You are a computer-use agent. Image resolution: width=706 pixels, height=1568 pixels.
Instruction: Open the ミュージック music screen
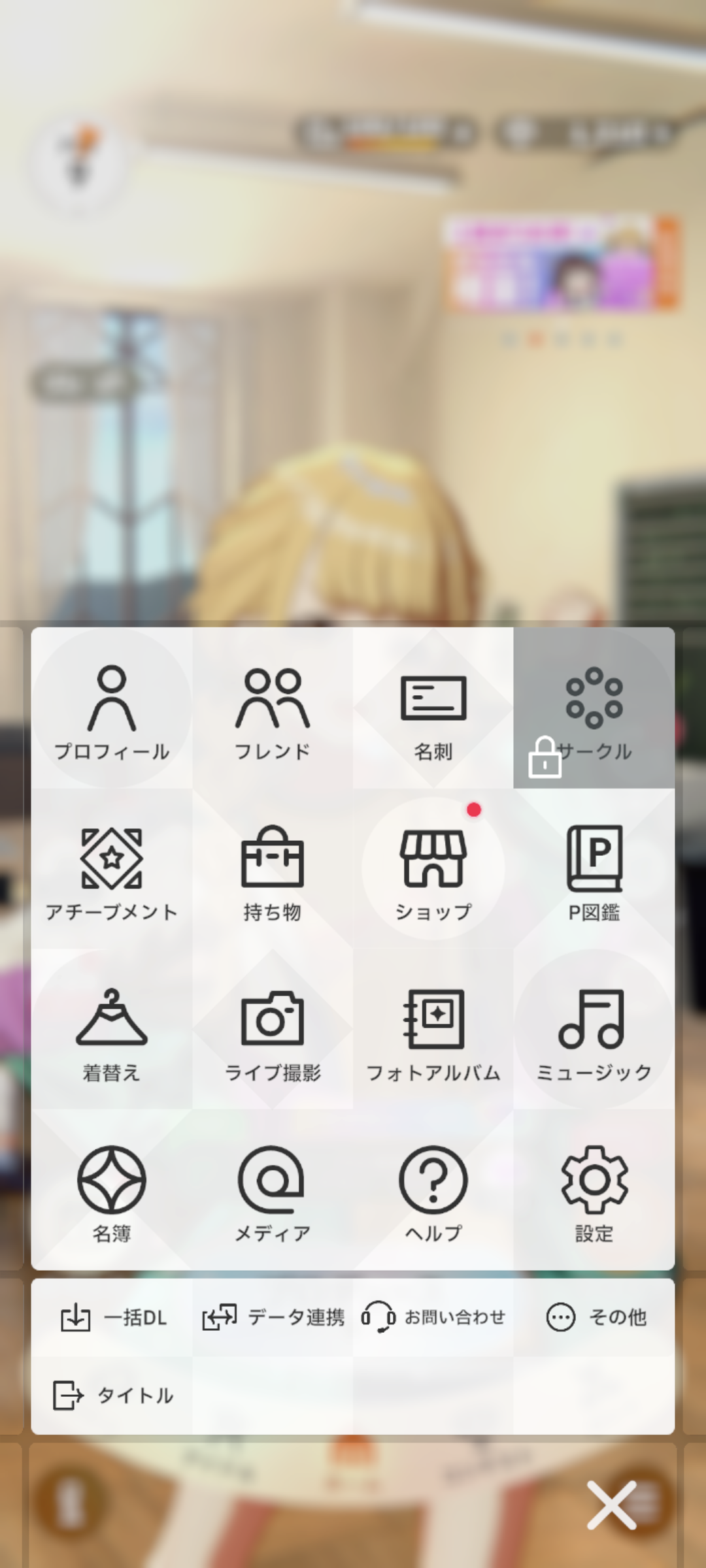tap(594, 1029)
